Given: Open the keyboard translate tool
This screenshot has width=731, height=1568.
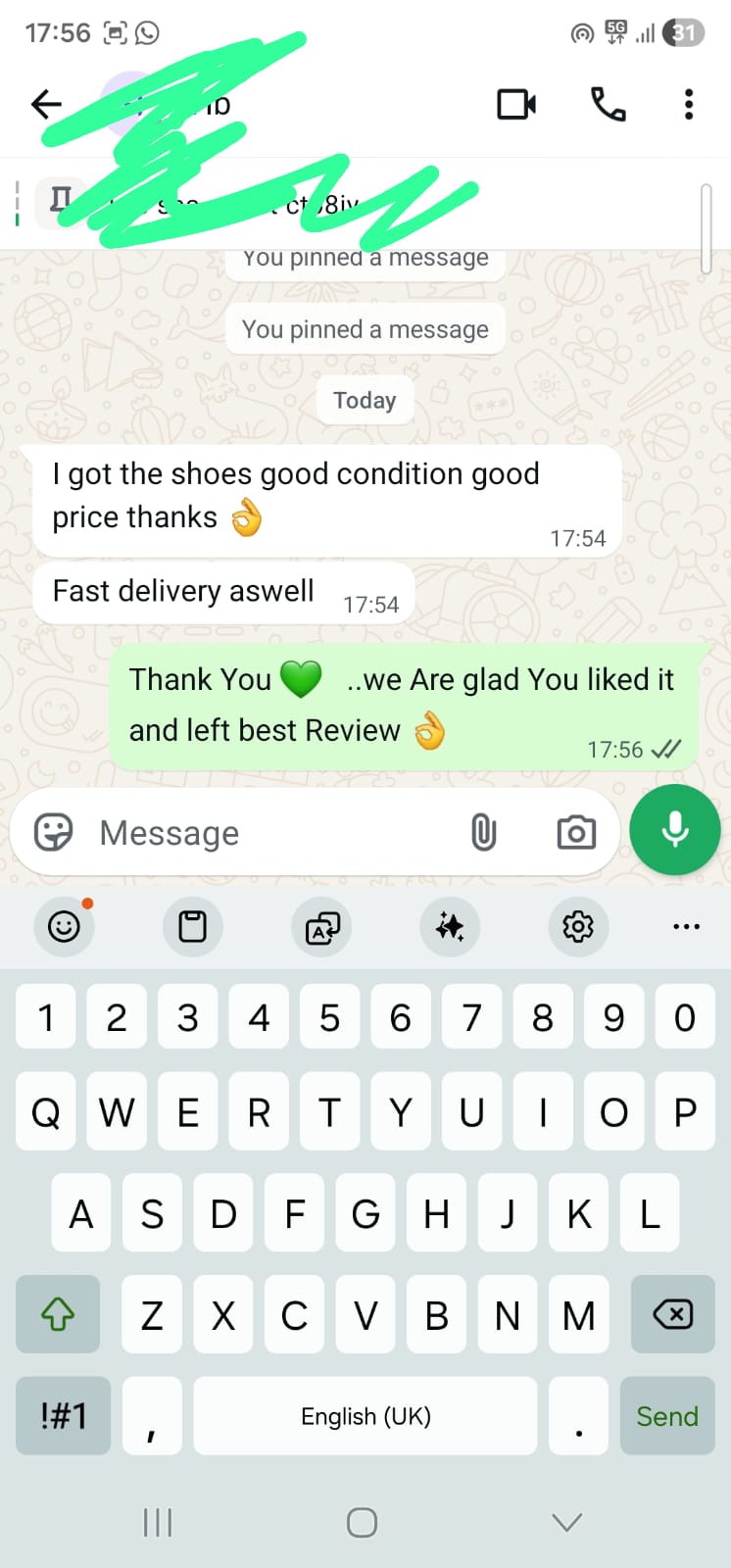Looking at the screenshot, I should coord(322,926).
